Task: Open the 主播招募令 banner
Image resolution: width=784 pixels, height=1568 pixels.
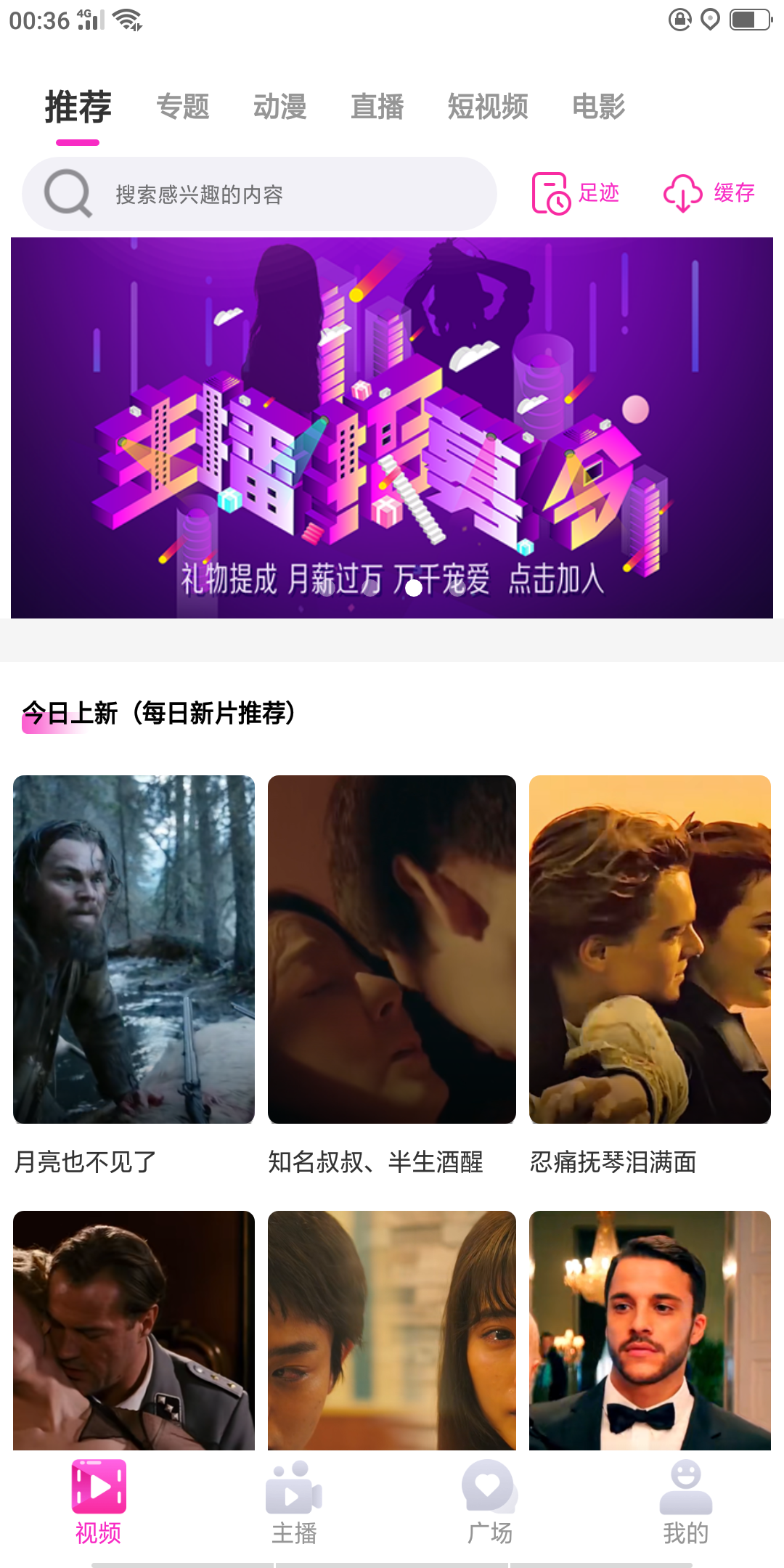Action: click(x=392, y=428)
